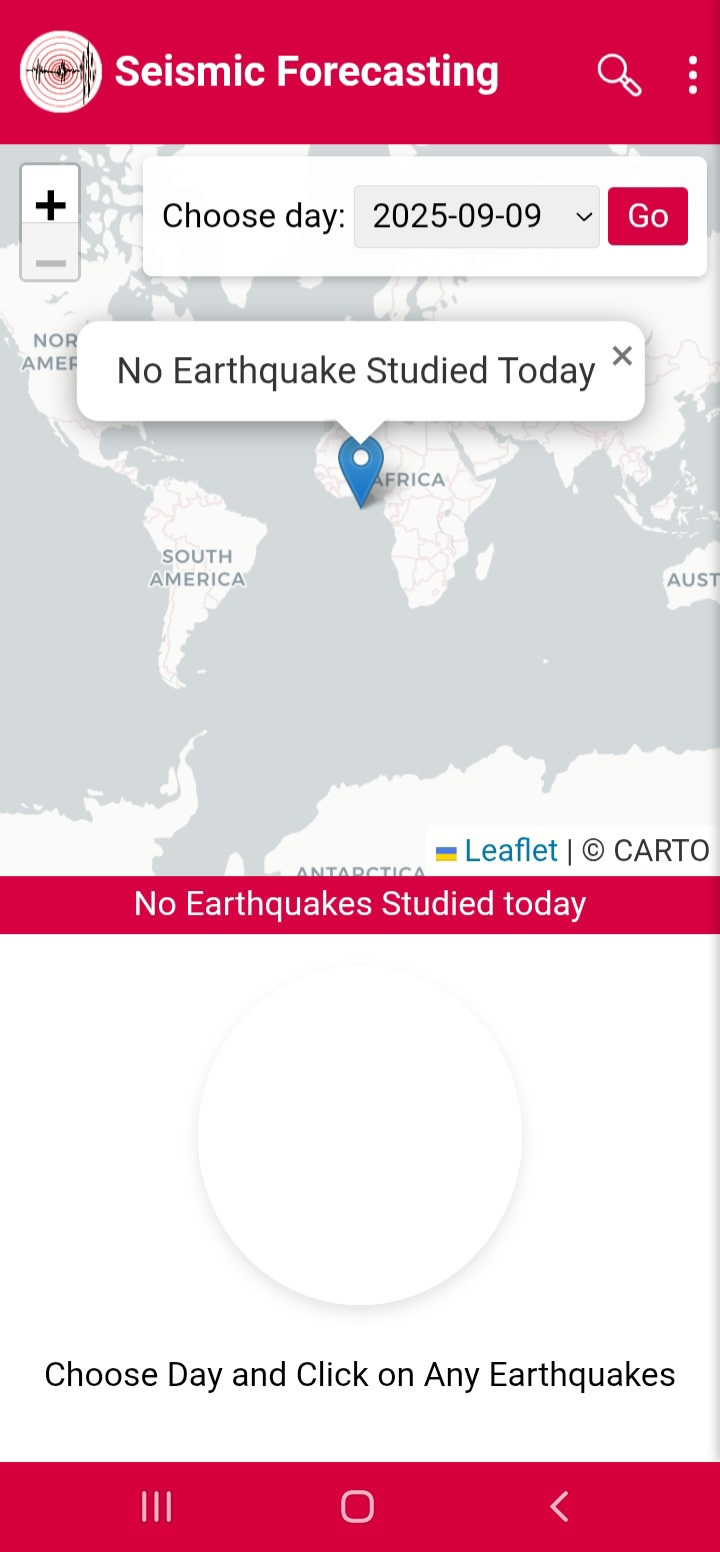The height and width of the screenshot is (1552, 720).
Task: Dismiss the No Earthquake Studied Today popup
Action: click(x=622, y=356)
